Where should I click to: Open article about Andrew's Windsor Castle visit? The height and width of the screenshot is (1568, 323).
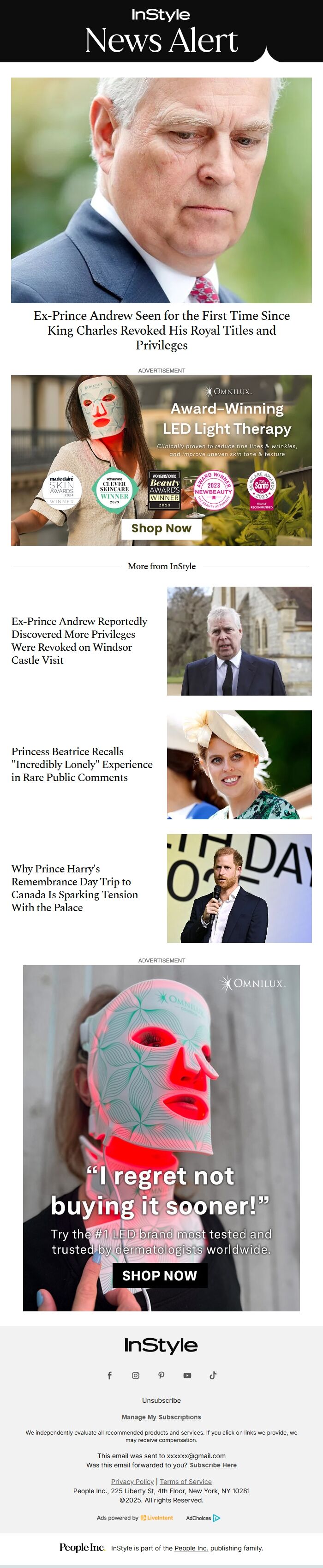[79, 640]
